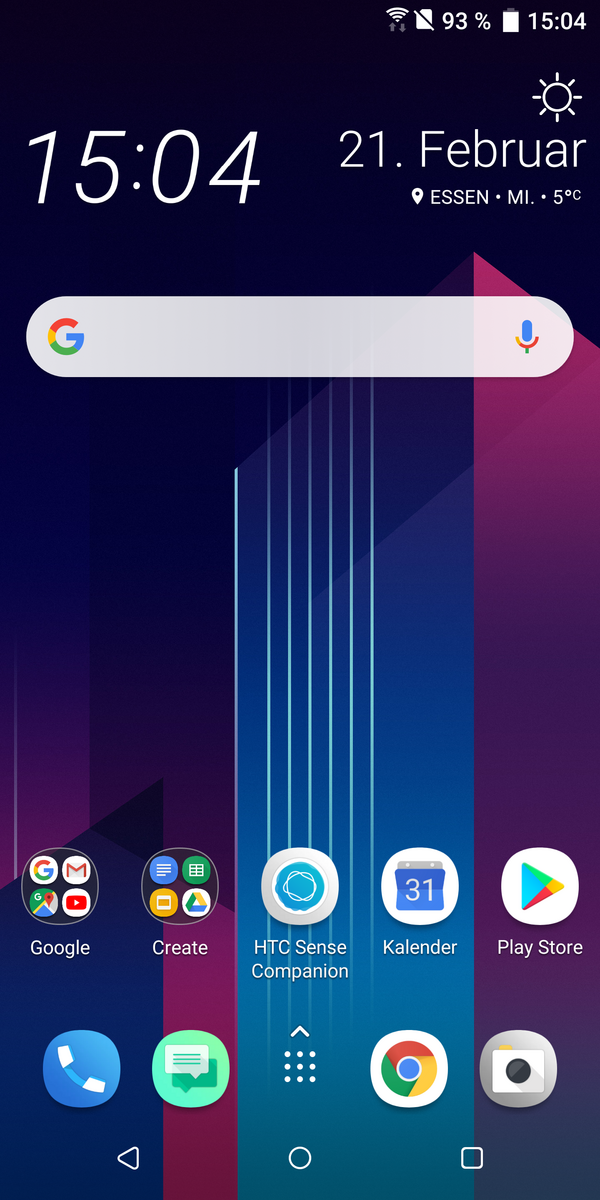Open the phone dialer app
Viewport: 600px width, 1200px height.
82,1069
